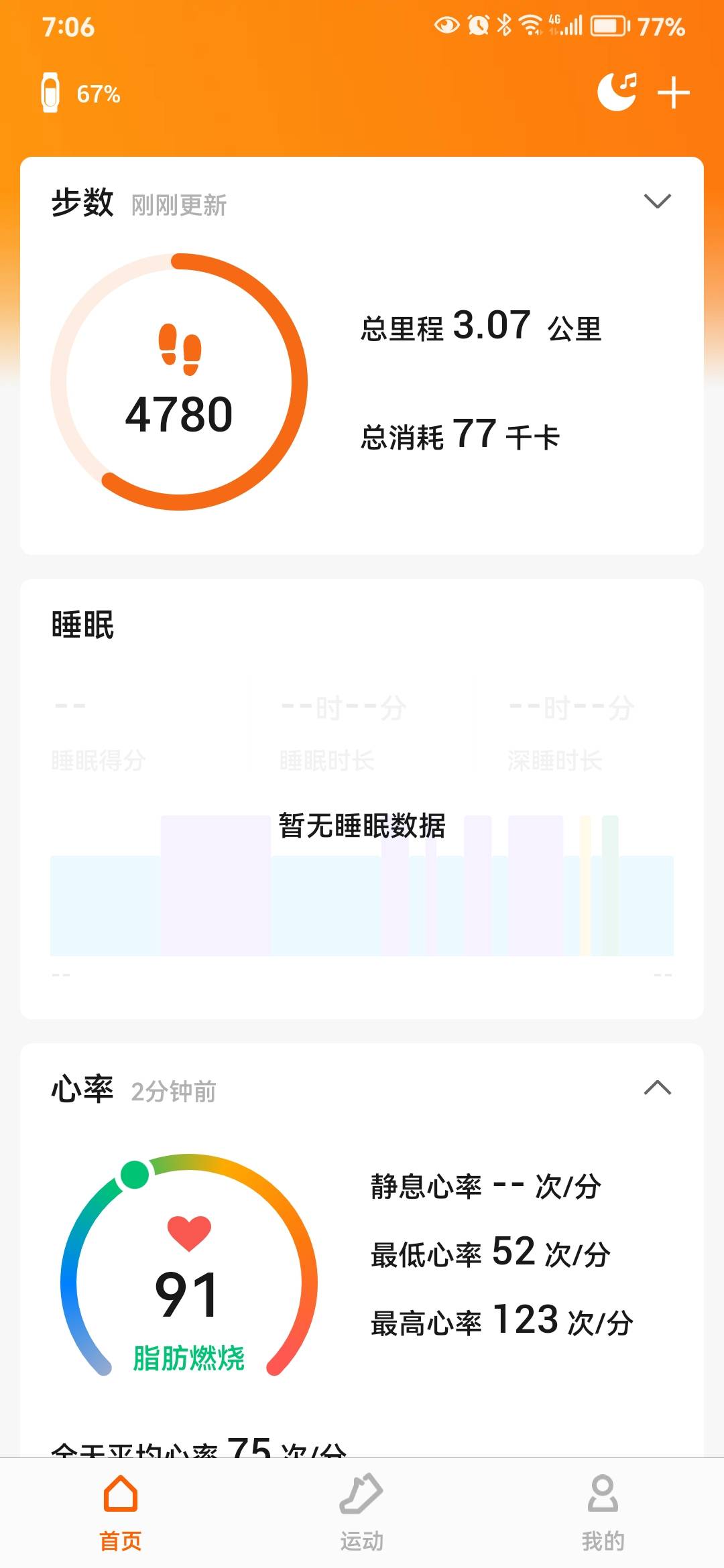
Task: Select the house icon for 首页
Action: (x=121, y=1494)
